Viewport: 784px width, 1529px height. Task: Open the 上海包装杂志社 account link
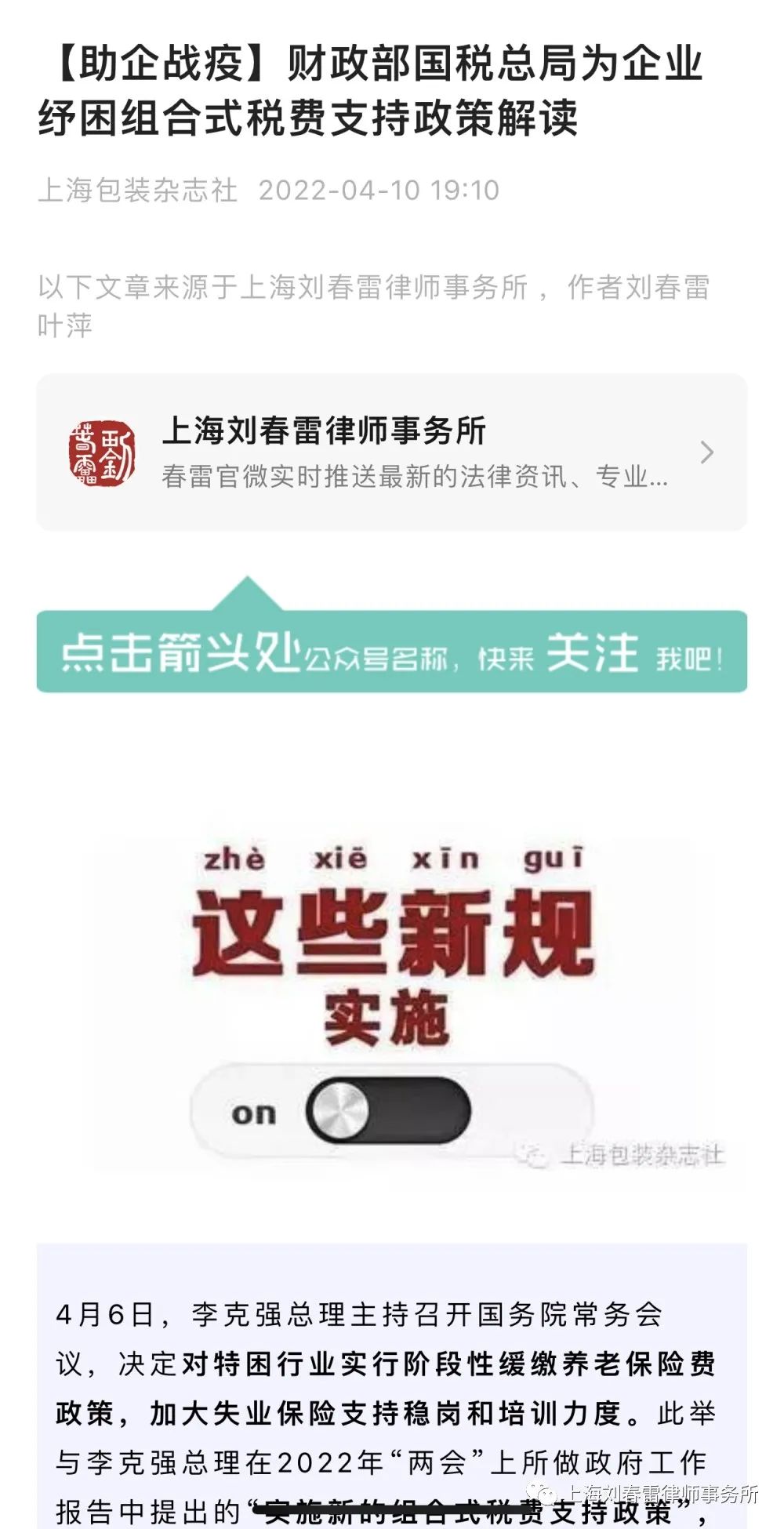[x=137, y=190]
